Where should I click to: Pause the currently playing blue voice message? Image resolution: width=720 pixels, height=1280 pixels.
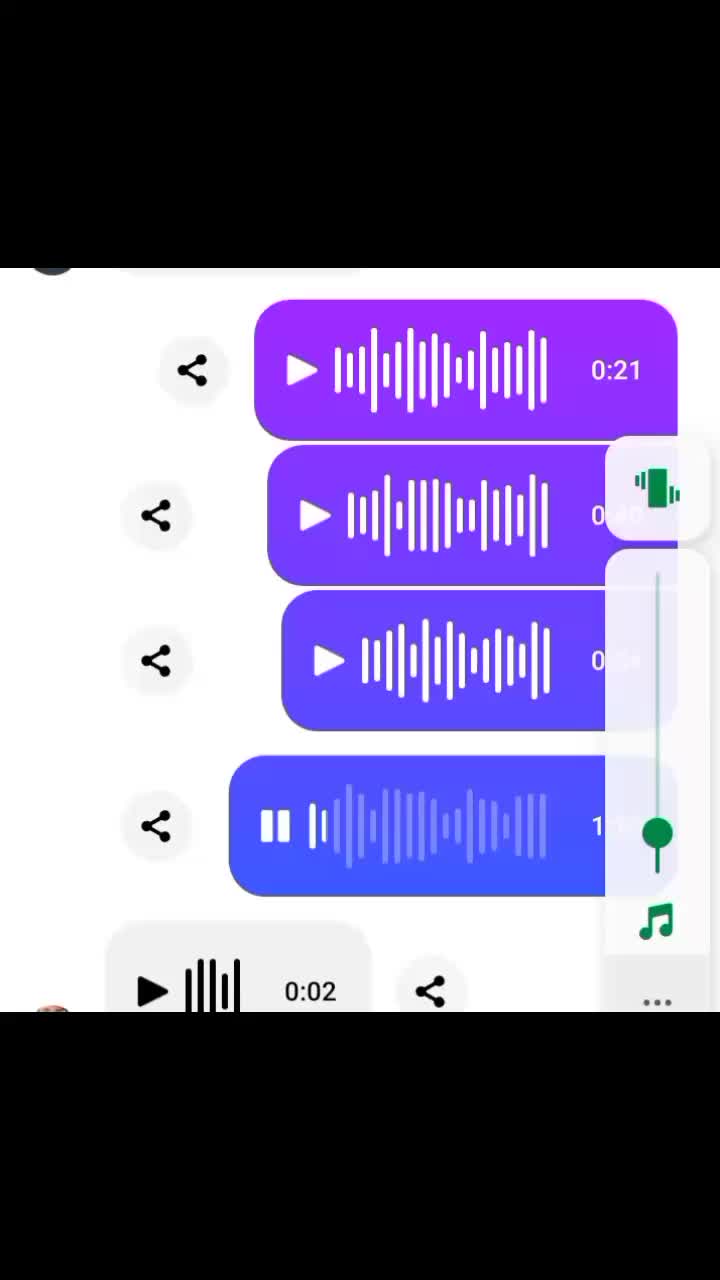(275, 826)
